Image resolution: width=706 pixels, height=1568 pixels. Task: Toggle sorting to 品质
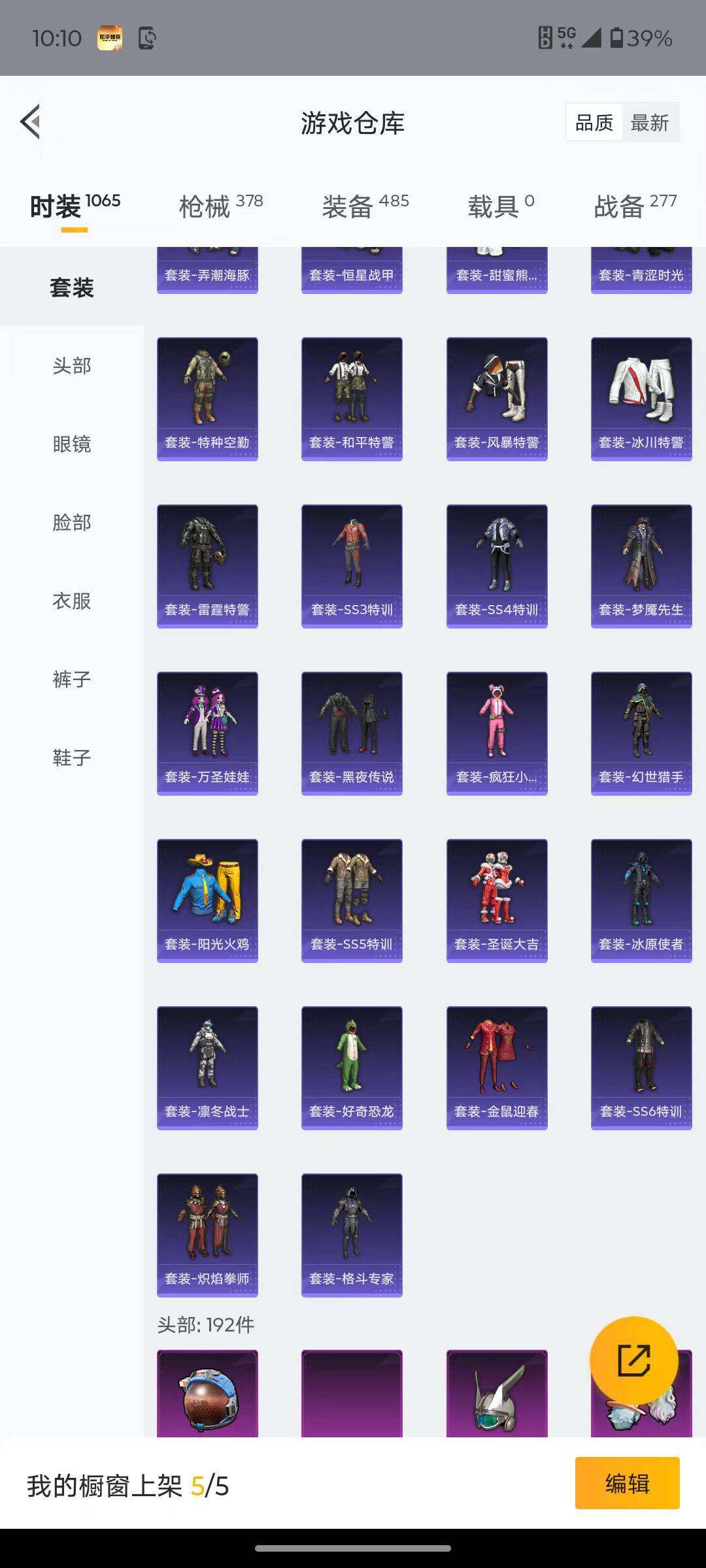(594, 122)
